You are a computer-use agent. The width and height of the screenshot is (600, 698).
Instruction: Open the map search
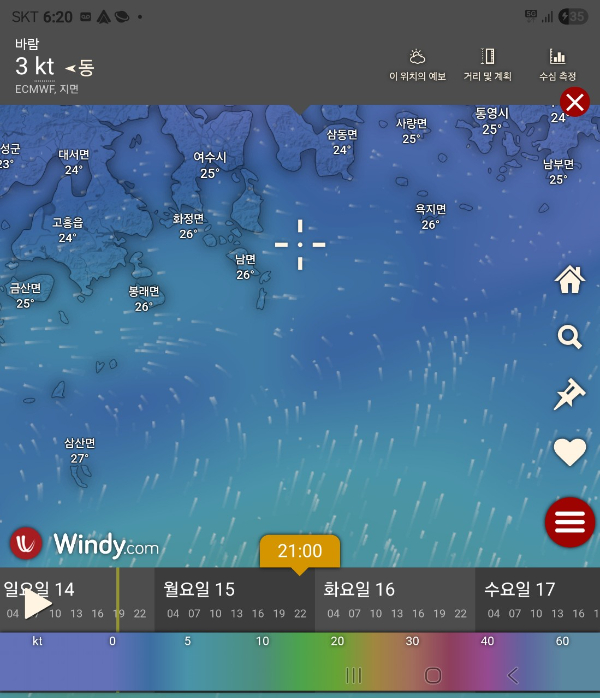tap(569, 337)
